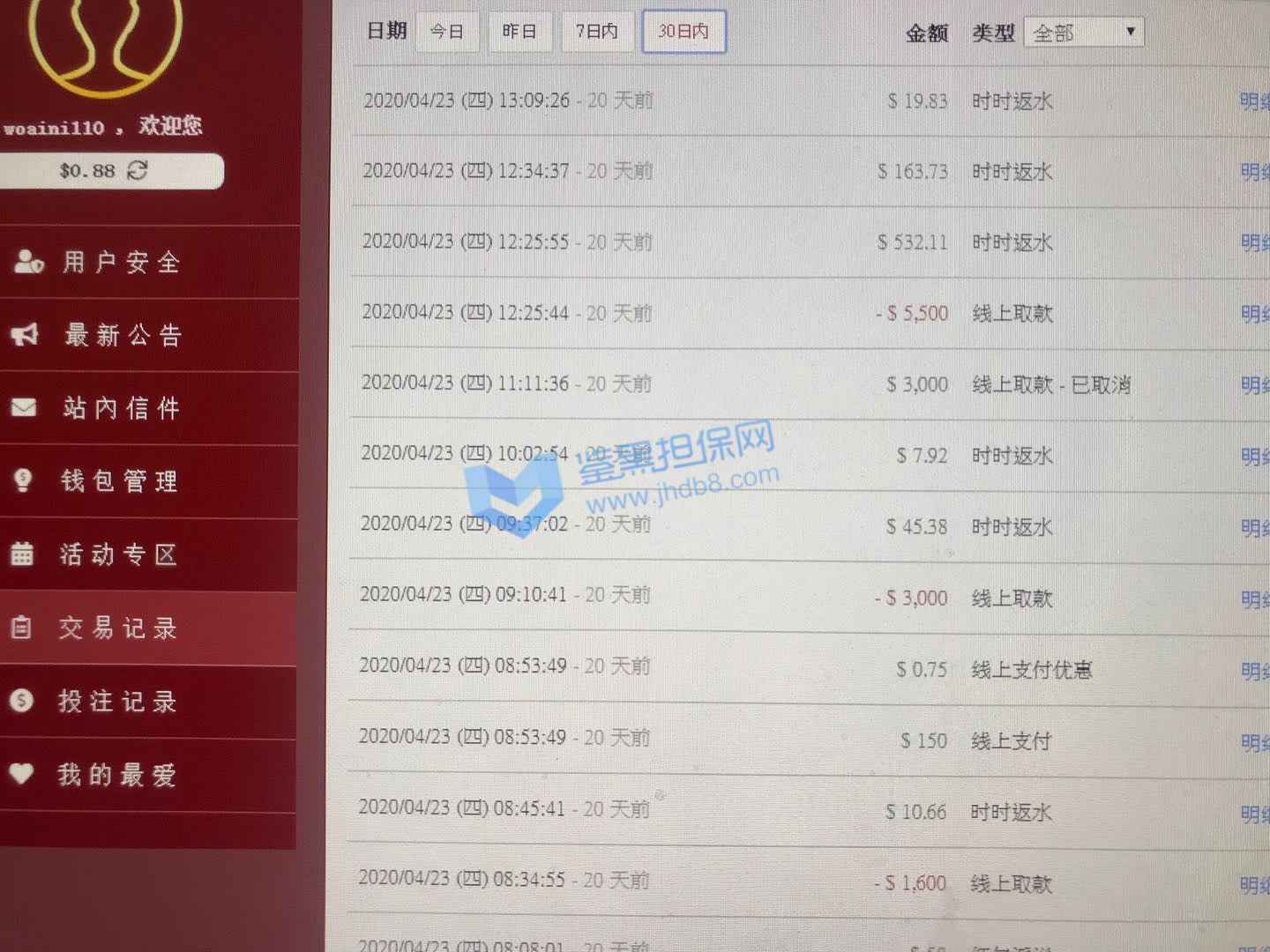Open 投注记录 betting records

coord(117,702)
